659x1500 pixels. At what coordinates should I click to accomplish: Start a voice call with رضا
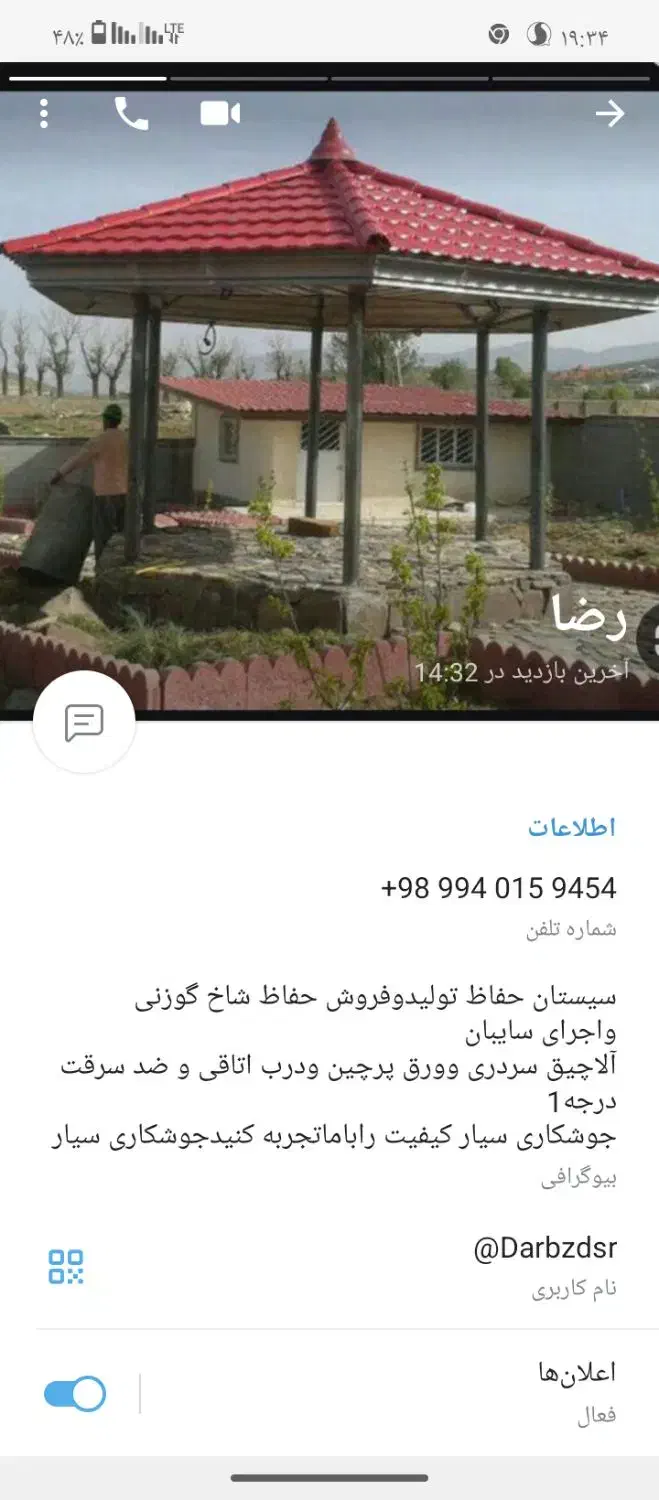pyautogui.click(x=131, y=114)
